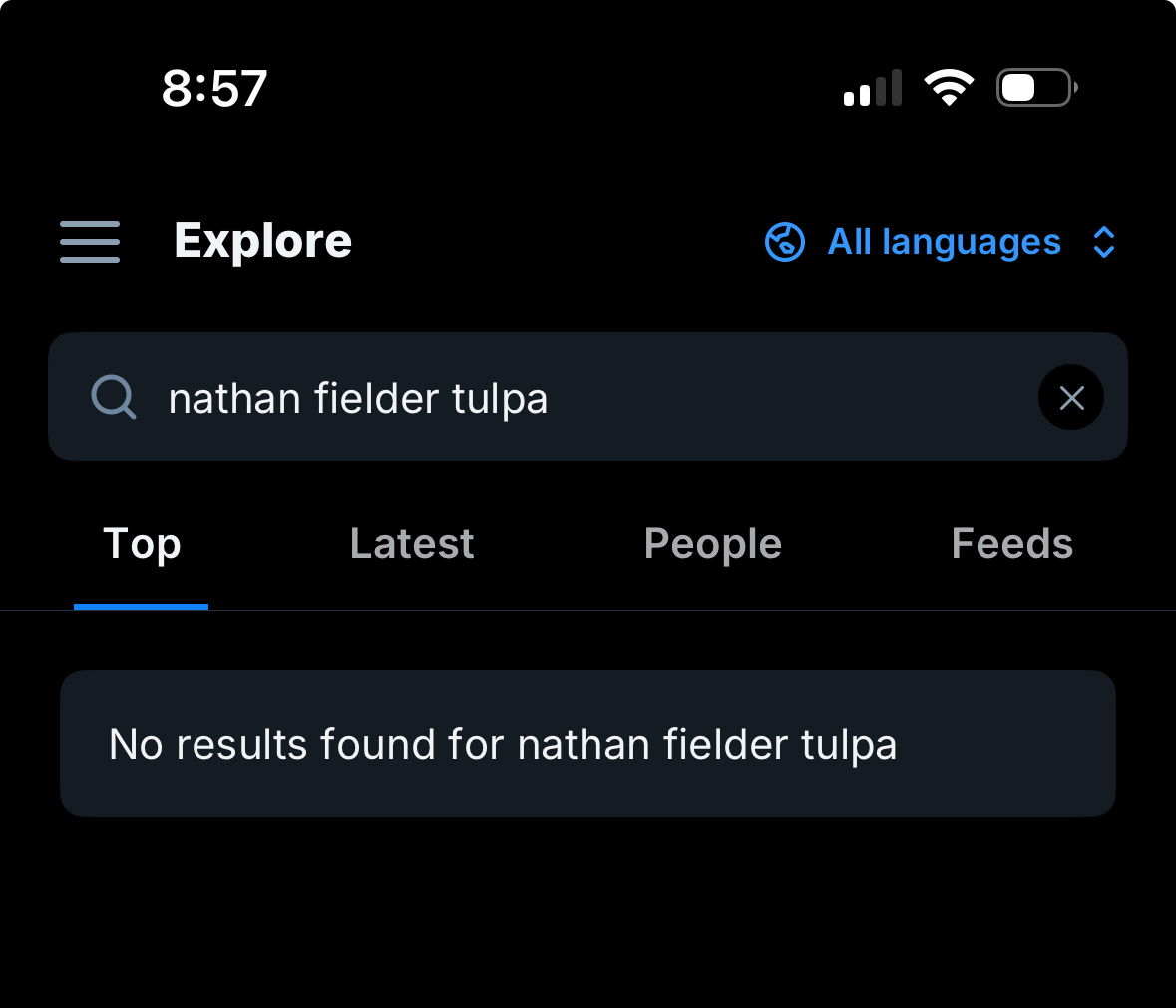Switch to the Feeds tab

1011,544
